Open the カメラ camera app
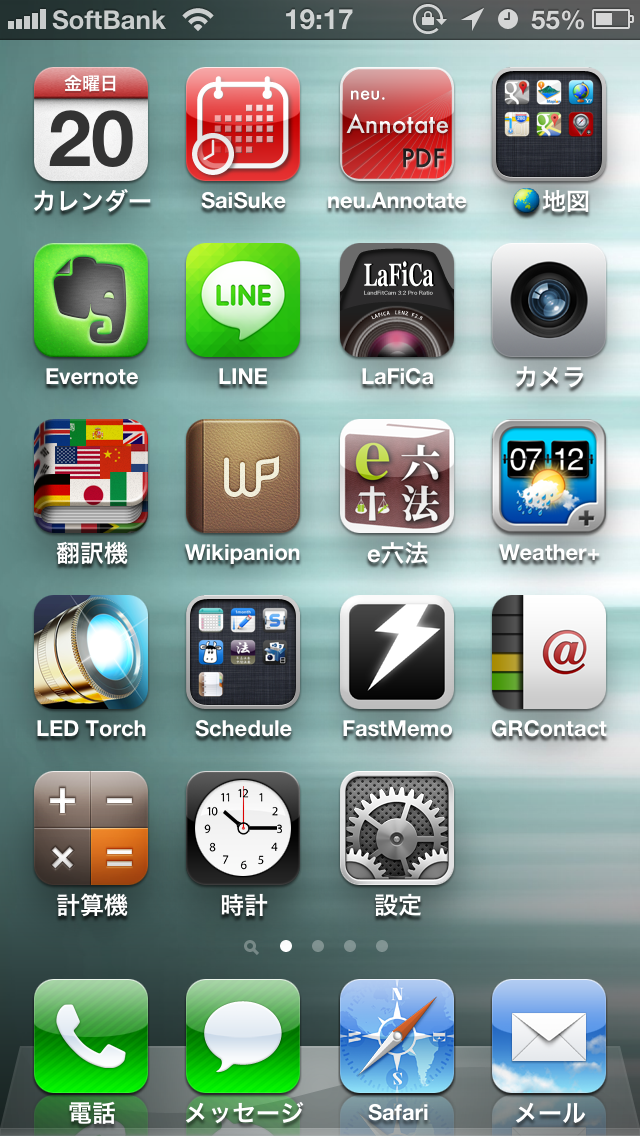 click(x=549, y=300)
